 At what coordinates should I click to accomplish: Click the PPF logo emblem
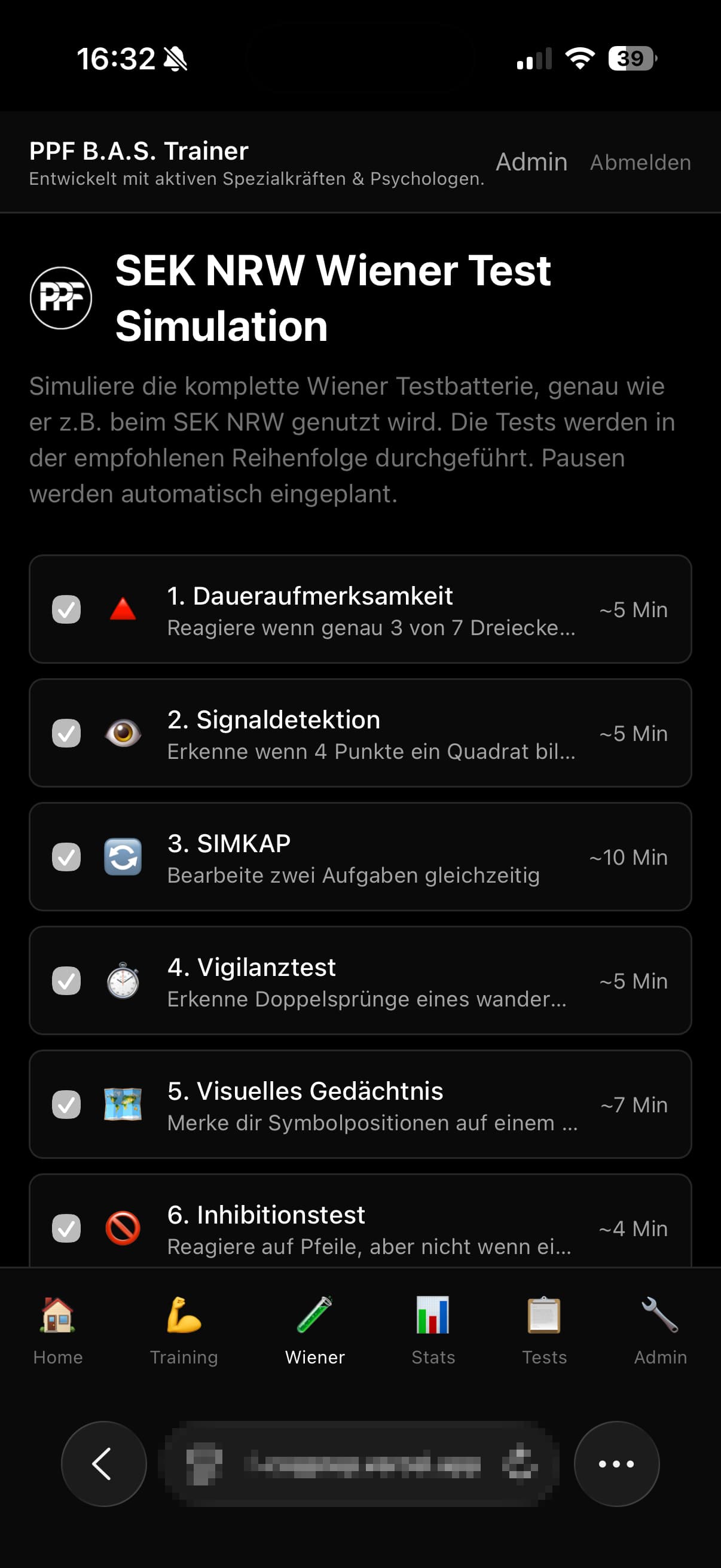point(60,298)
